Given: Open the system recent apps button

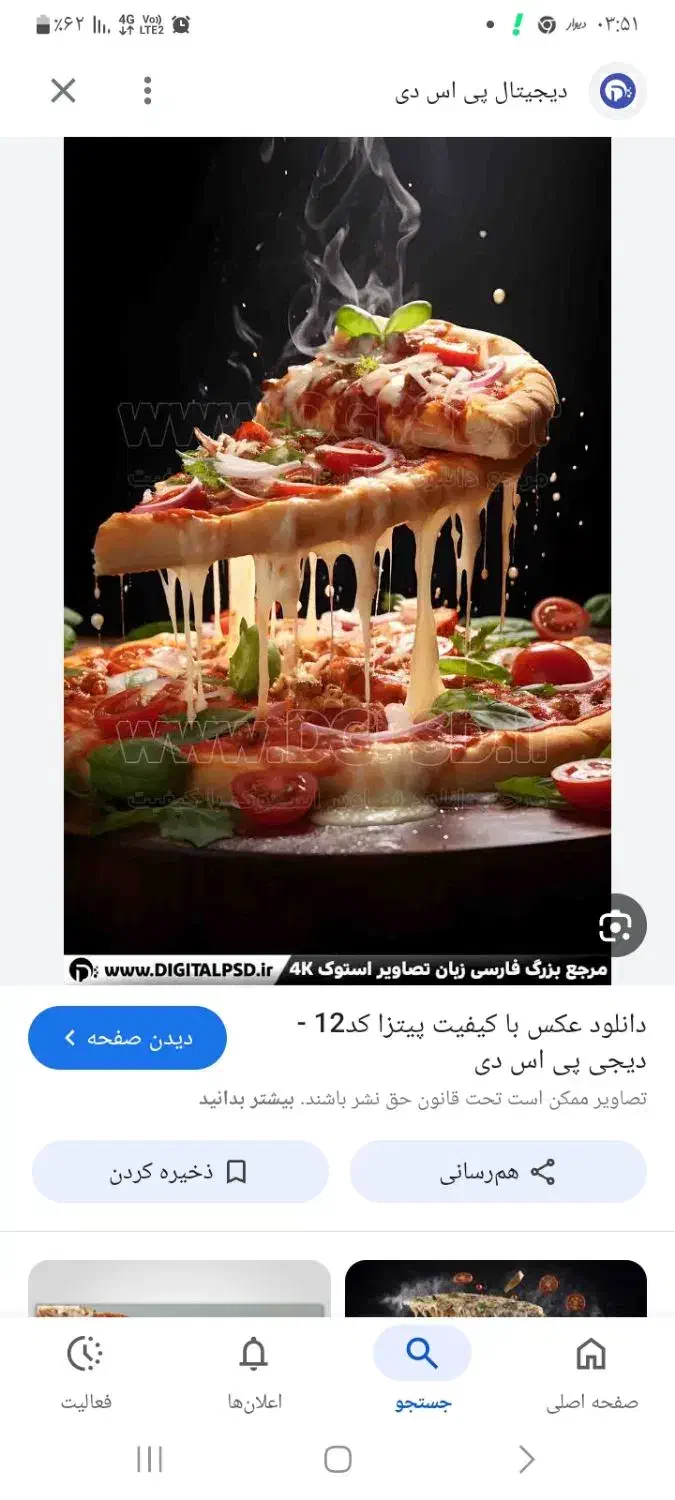Looking at the screenshot, I should point(149,1459).
